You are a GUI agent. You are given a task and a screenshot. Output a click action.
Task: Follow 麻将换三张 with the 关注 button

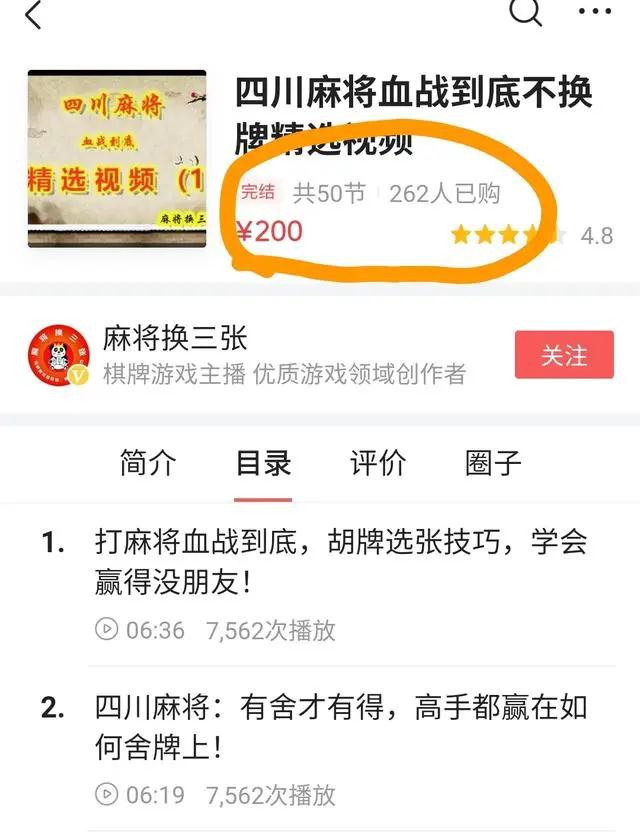(x=564, y=355)
